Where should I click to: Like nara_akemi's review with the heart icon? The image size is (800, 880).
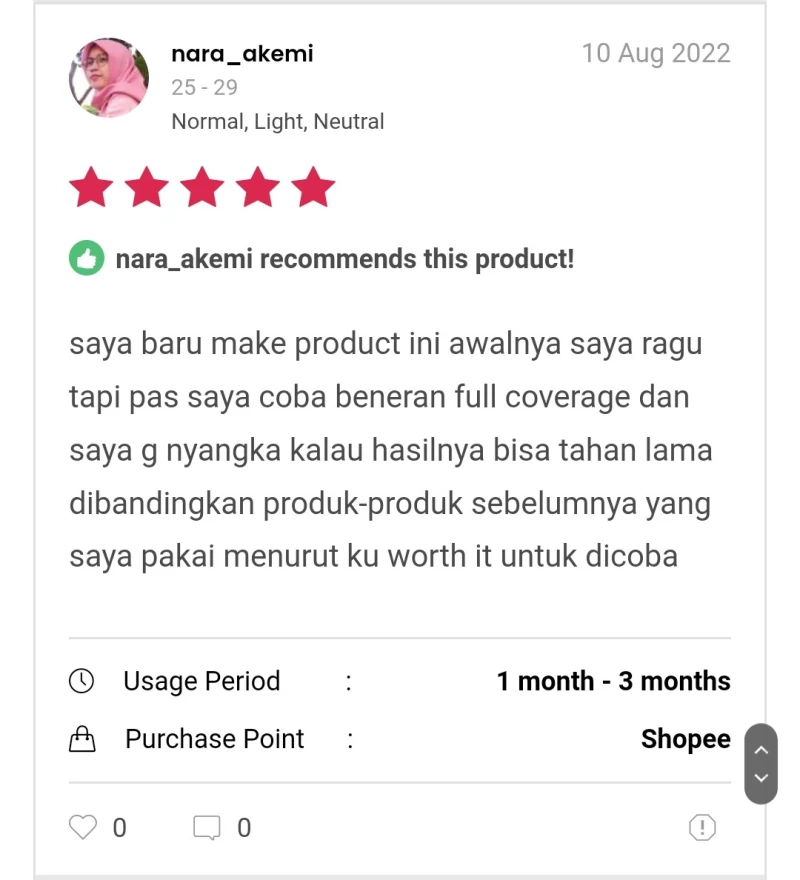(x=83, y=827)
